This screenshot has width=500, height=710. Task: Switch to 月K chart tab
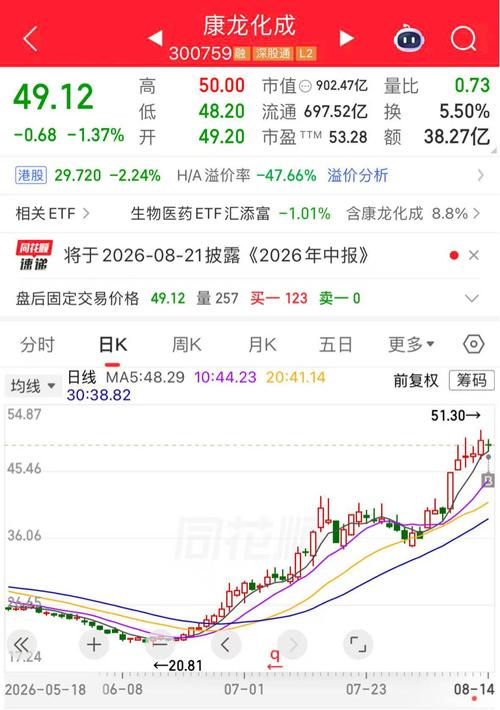click(x=262, y=345)
